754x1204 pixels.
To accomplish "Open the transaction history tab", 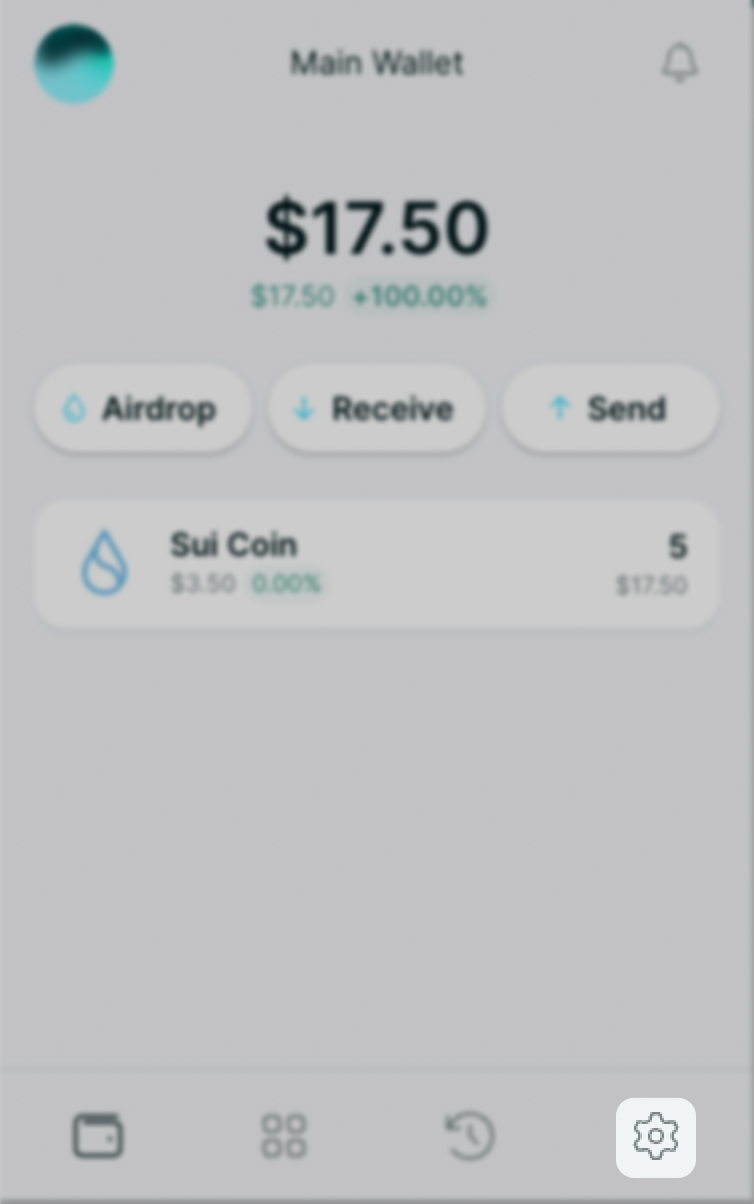I will pos(470,1137).
